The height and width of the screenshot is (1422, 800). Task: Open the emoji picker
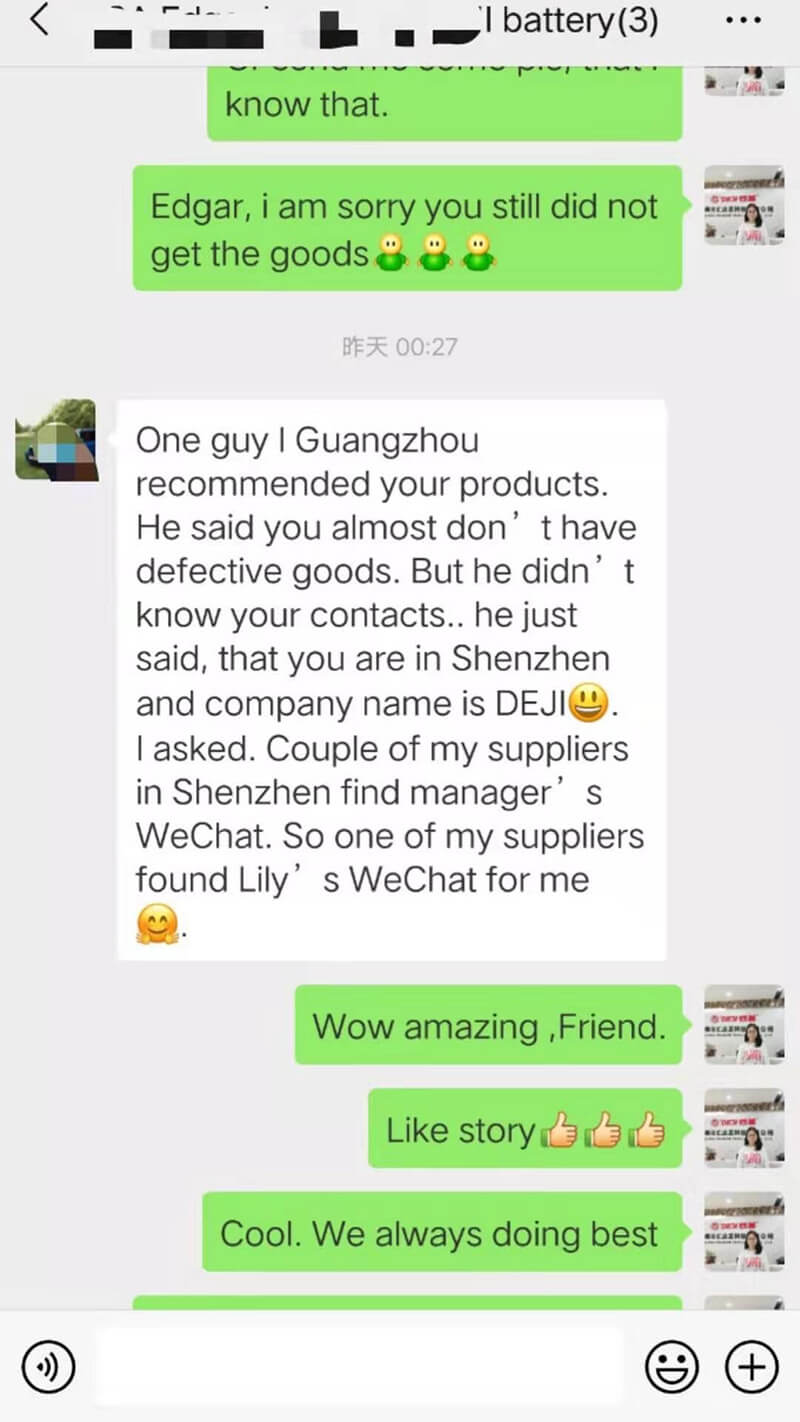coord(671,1366)
